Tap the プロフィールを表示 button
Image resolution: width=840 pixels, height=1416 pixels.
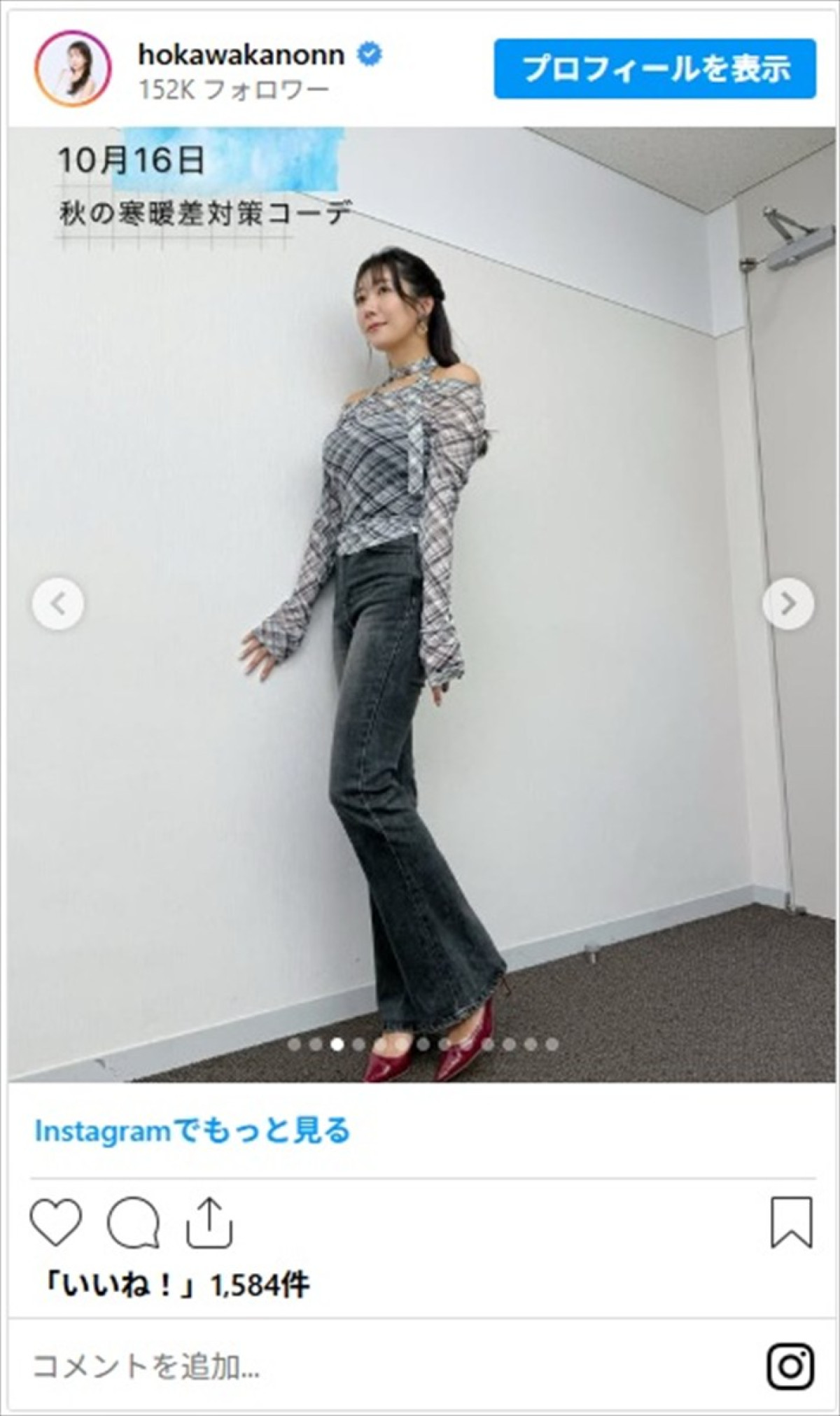pyautogui.click(x=654, y=69)
